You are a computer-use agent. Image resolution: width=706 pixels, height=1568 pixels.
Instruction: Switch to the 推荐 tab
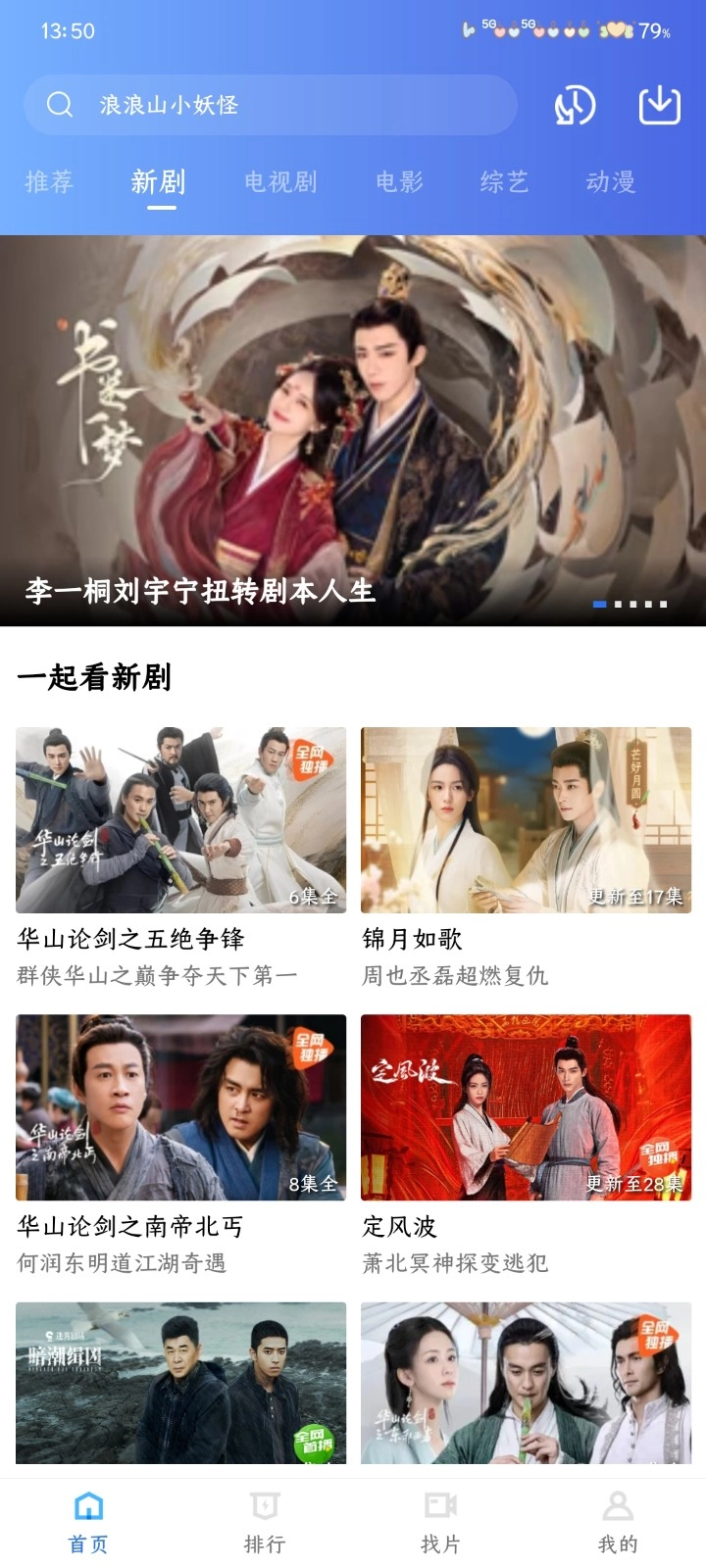click(x=49, y=181)
